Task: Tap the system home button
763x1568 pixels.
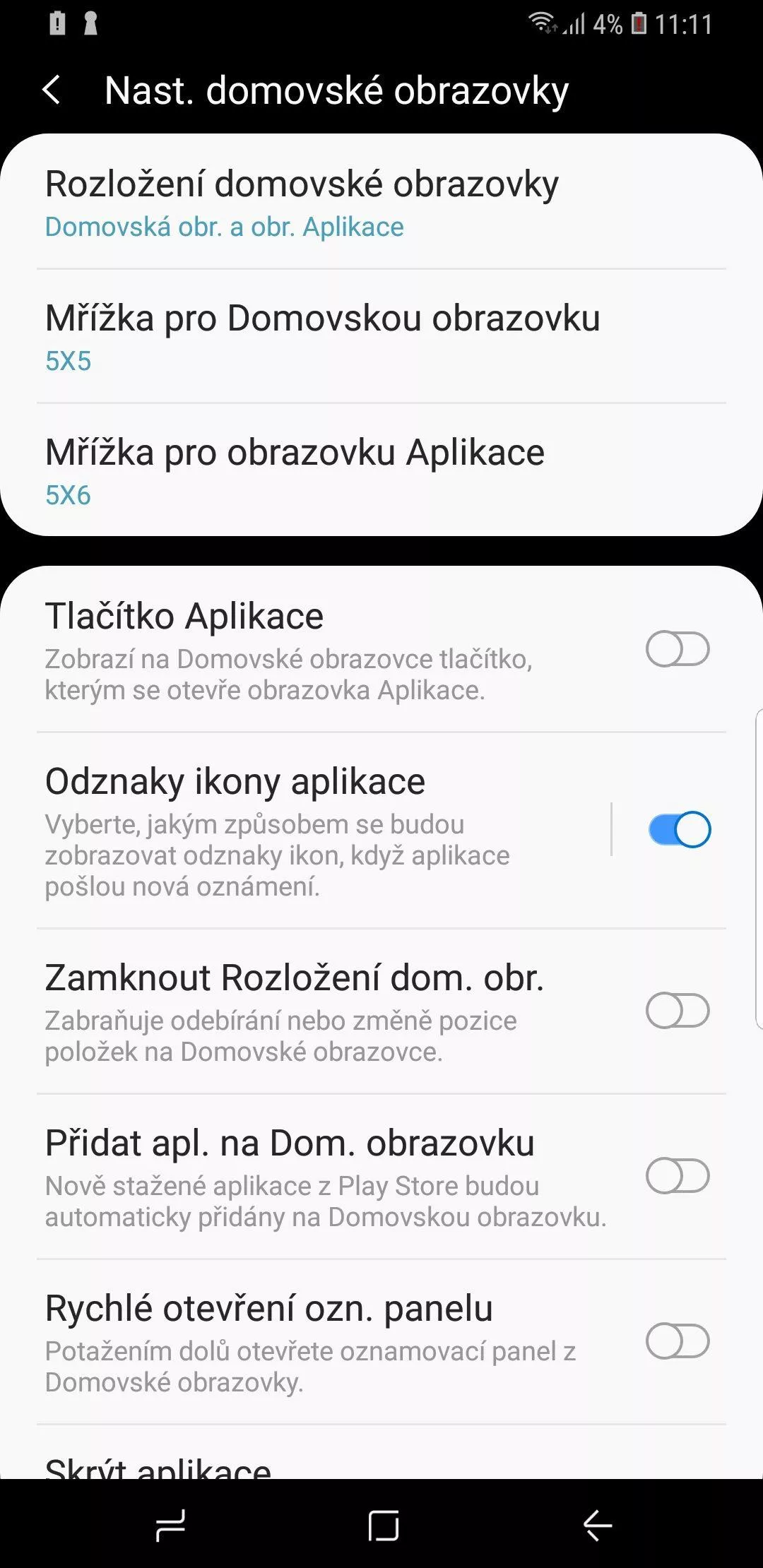Action: (383, 1526)
